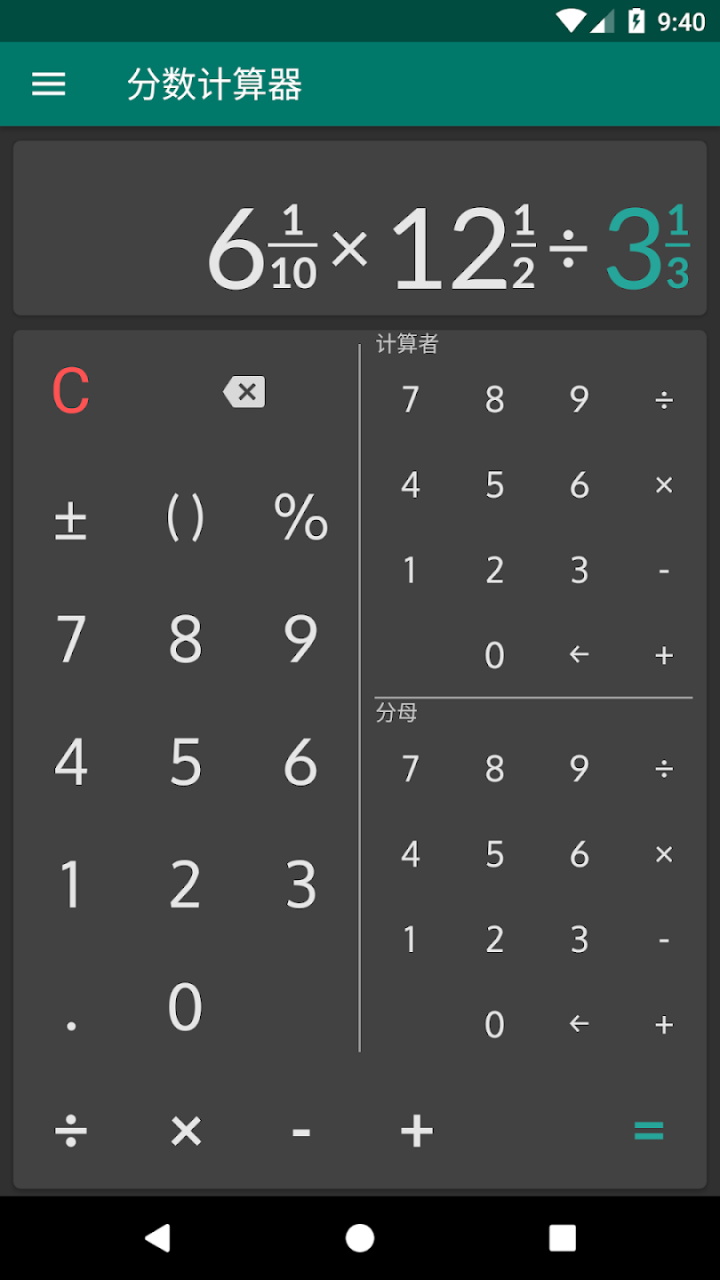Insert parentheses with the ( ) key
Image resolution: width=720 pixels, height=1280 pixels.
pos(186,518)
